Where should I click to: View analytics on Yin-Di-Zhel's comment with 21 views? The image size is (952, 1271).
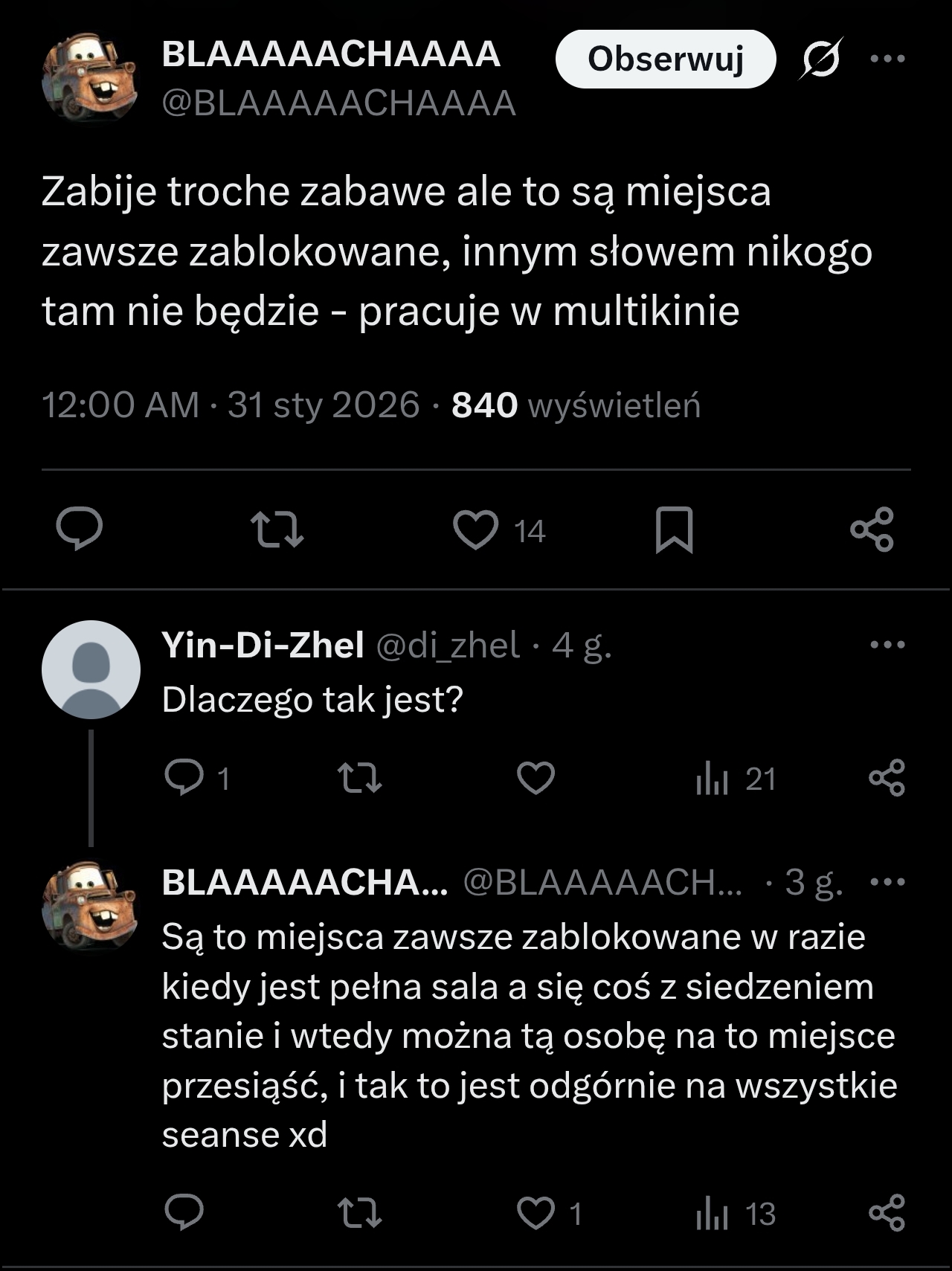(x=712, y=779)
